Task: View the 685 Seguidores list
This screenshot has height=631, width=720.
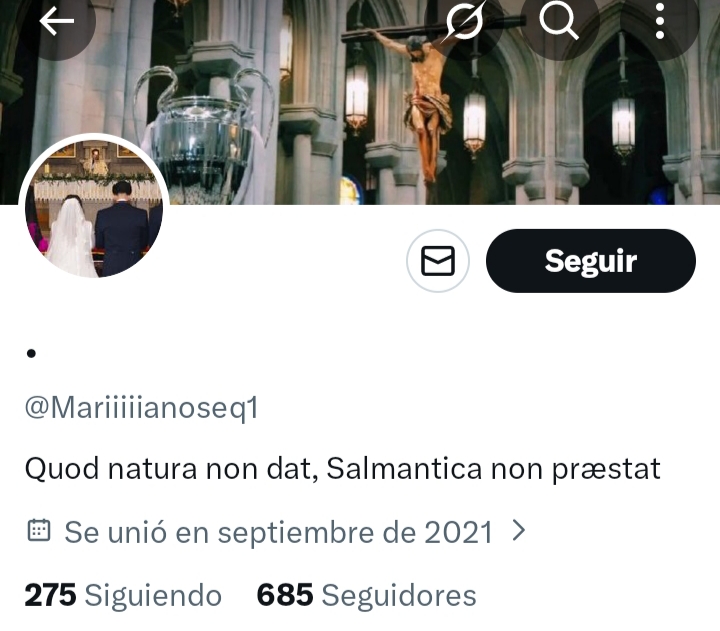Action: coord(366,596)
